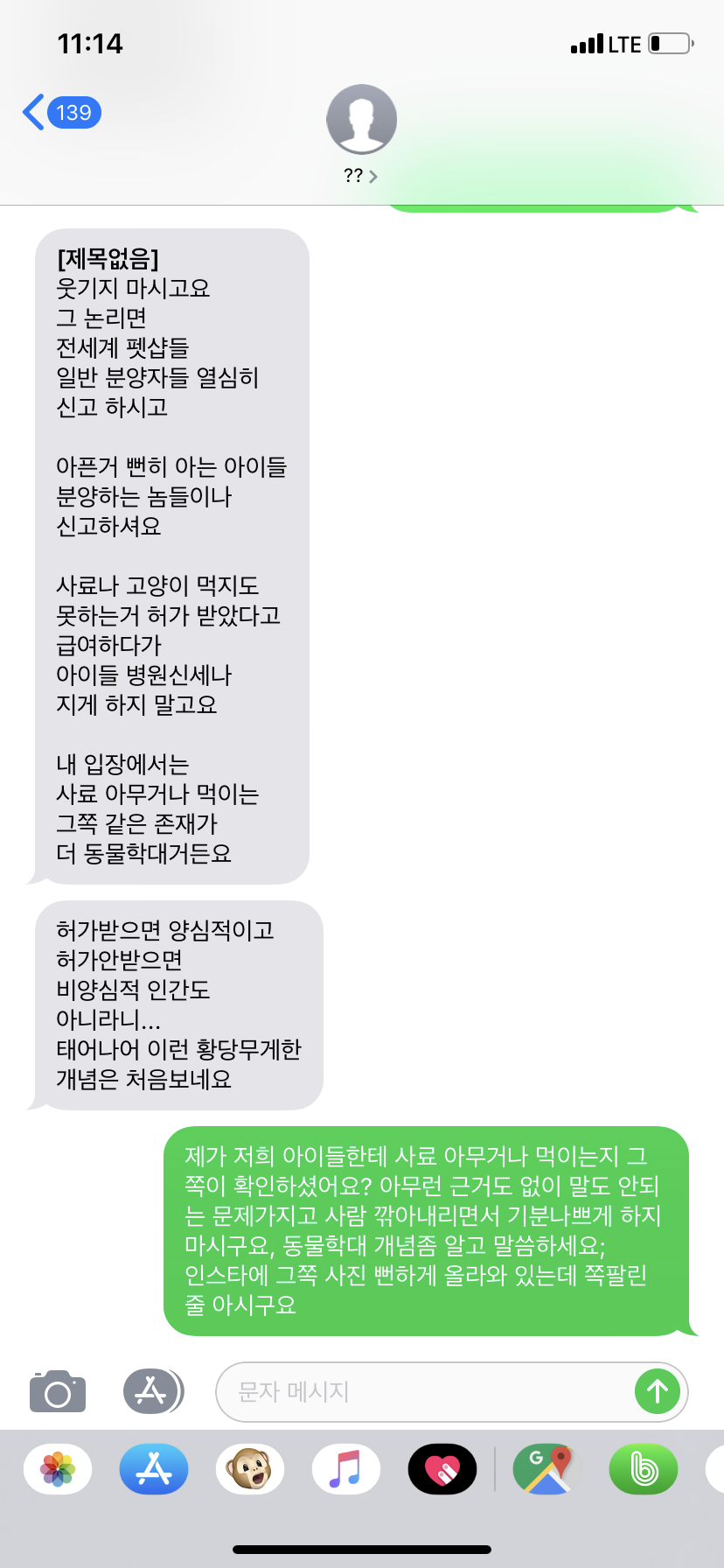724x1568 pixels.
Task: Send the message with the green arrow
Action: [x=658, y=1391]
